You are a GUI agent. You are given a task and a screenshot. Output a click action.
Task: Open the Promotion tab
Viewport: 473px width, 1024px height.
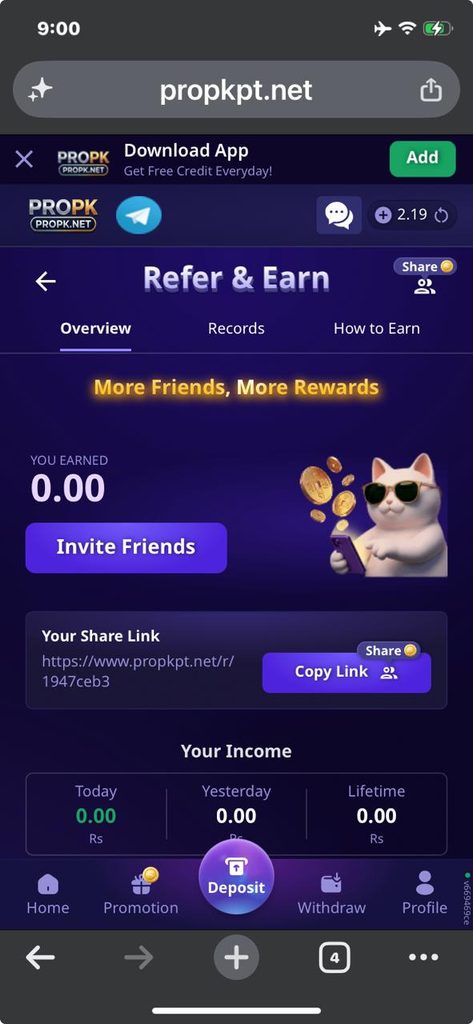coord(140,893)
